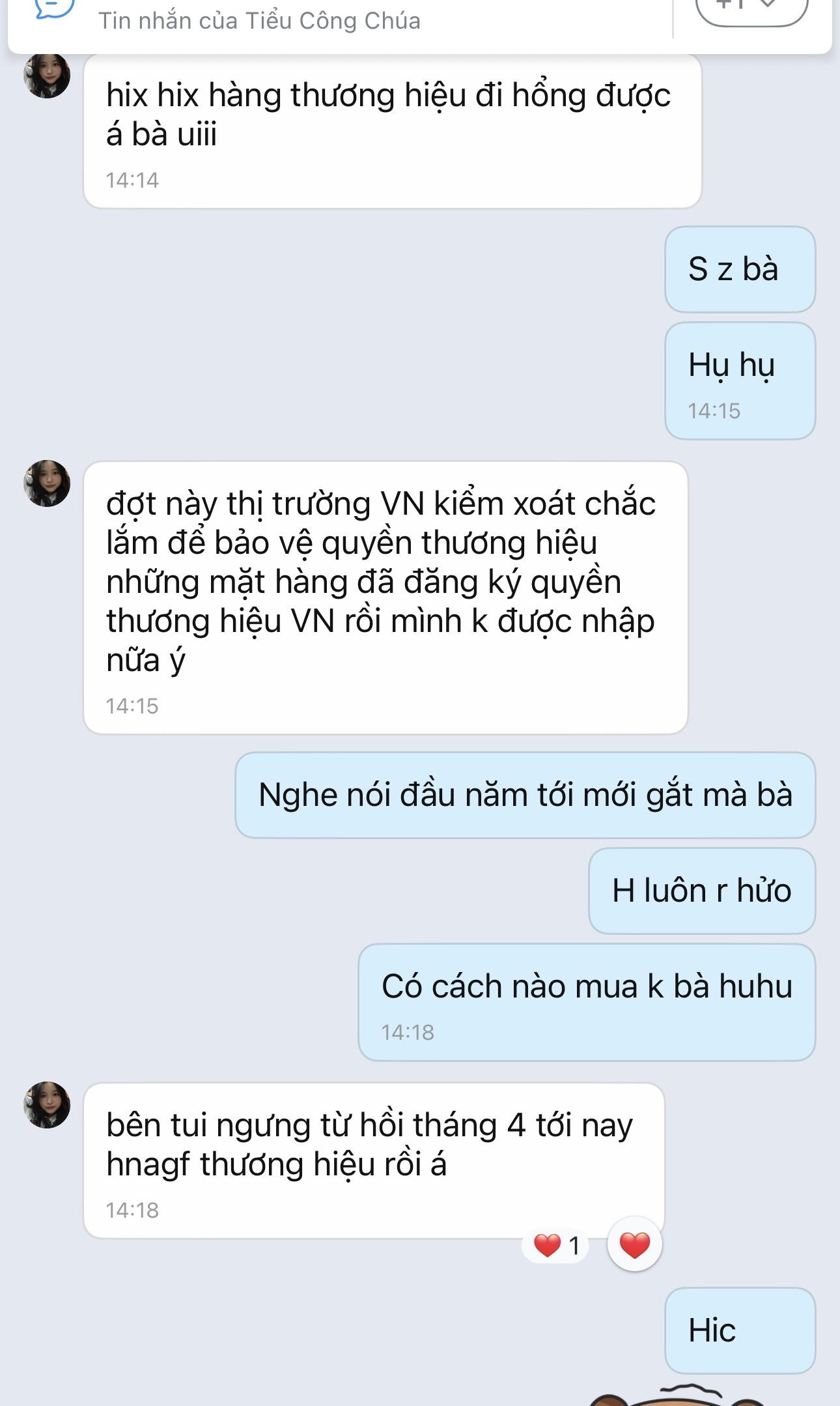View heart reaction count on 'bên tui ngưng' message
Screen dimensions: 840x1406
click(x=556, y=1246)
